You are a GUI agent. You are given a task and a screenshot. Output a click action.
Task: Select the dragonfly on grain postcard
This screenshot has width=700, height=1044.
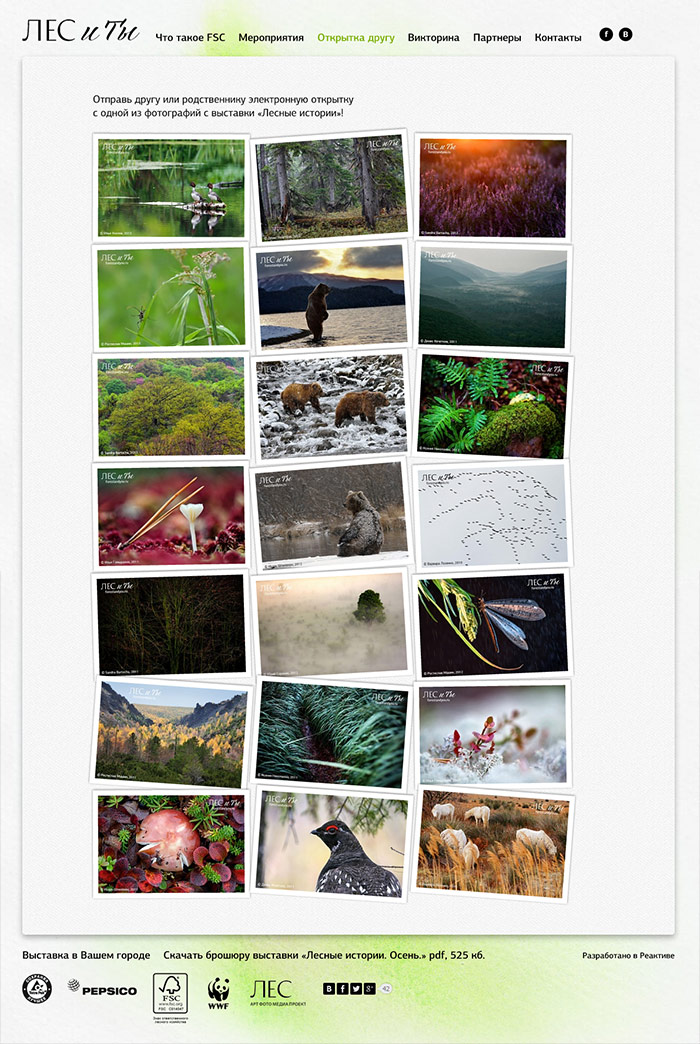[x=492, y=623]
